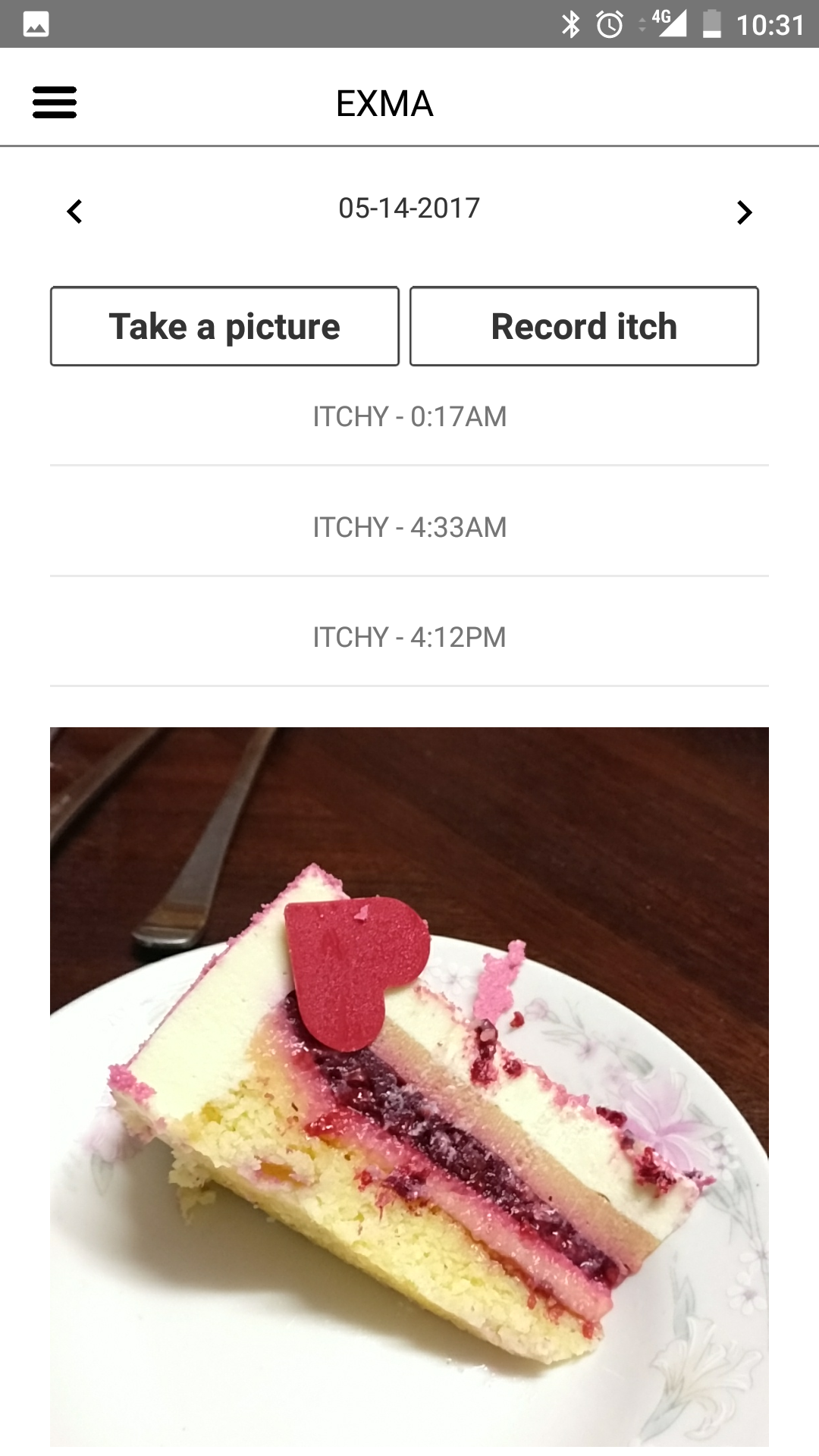Open the hamburger navigation menu

pyautogui.click(x=55, y=102)
